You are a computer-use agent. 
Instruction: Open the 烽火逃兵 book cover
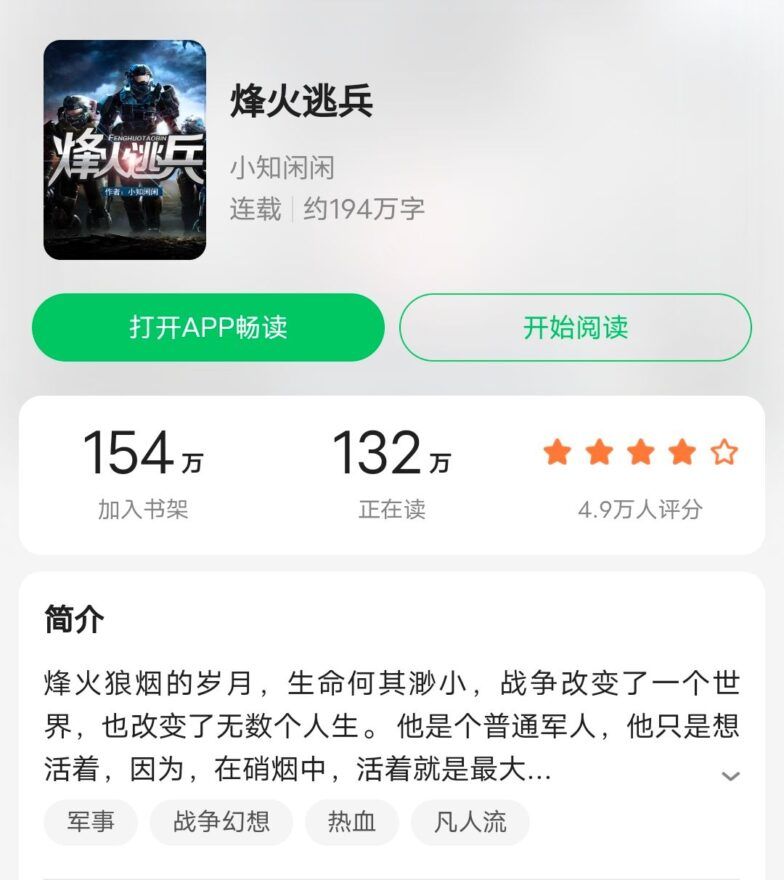(x=125, y=150)
